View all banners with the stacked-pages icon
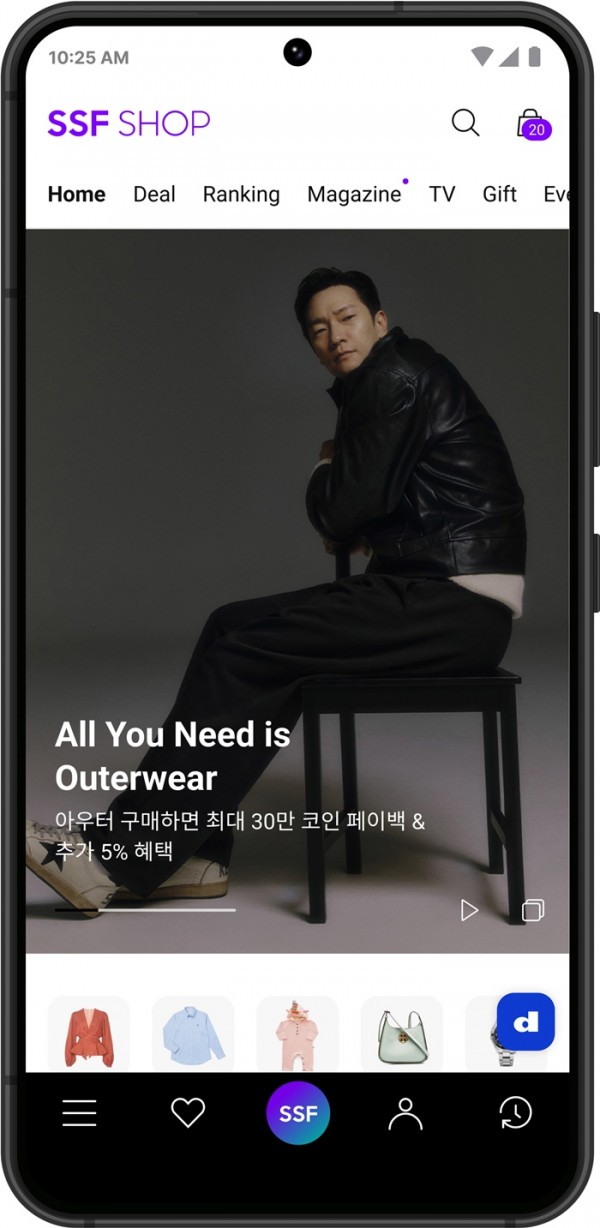This screenshot has height=1228, width=600. coord(533,910)
